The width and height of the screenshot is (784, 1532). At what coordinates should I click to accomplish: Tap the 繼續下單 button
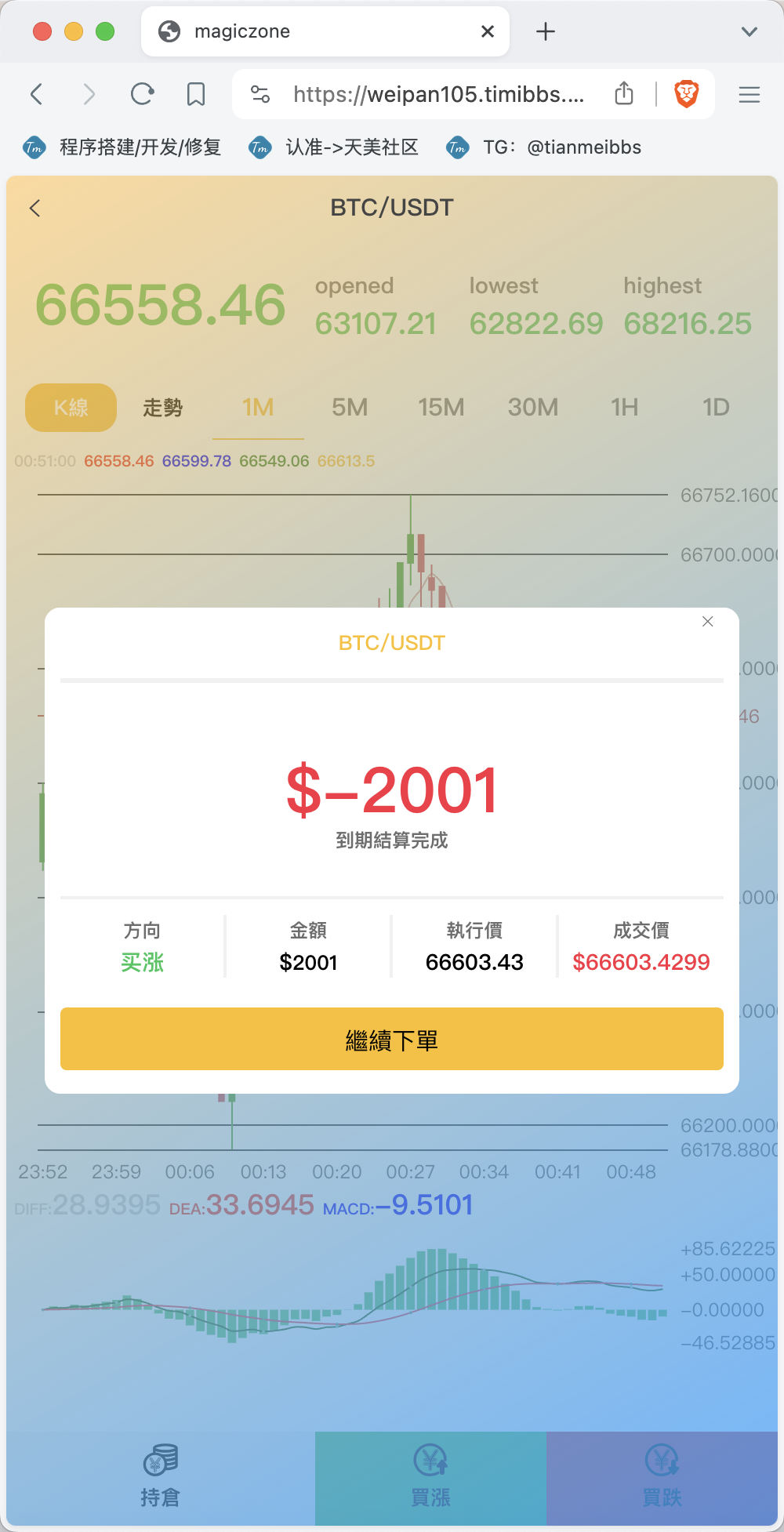click(x=392, y=1039)
